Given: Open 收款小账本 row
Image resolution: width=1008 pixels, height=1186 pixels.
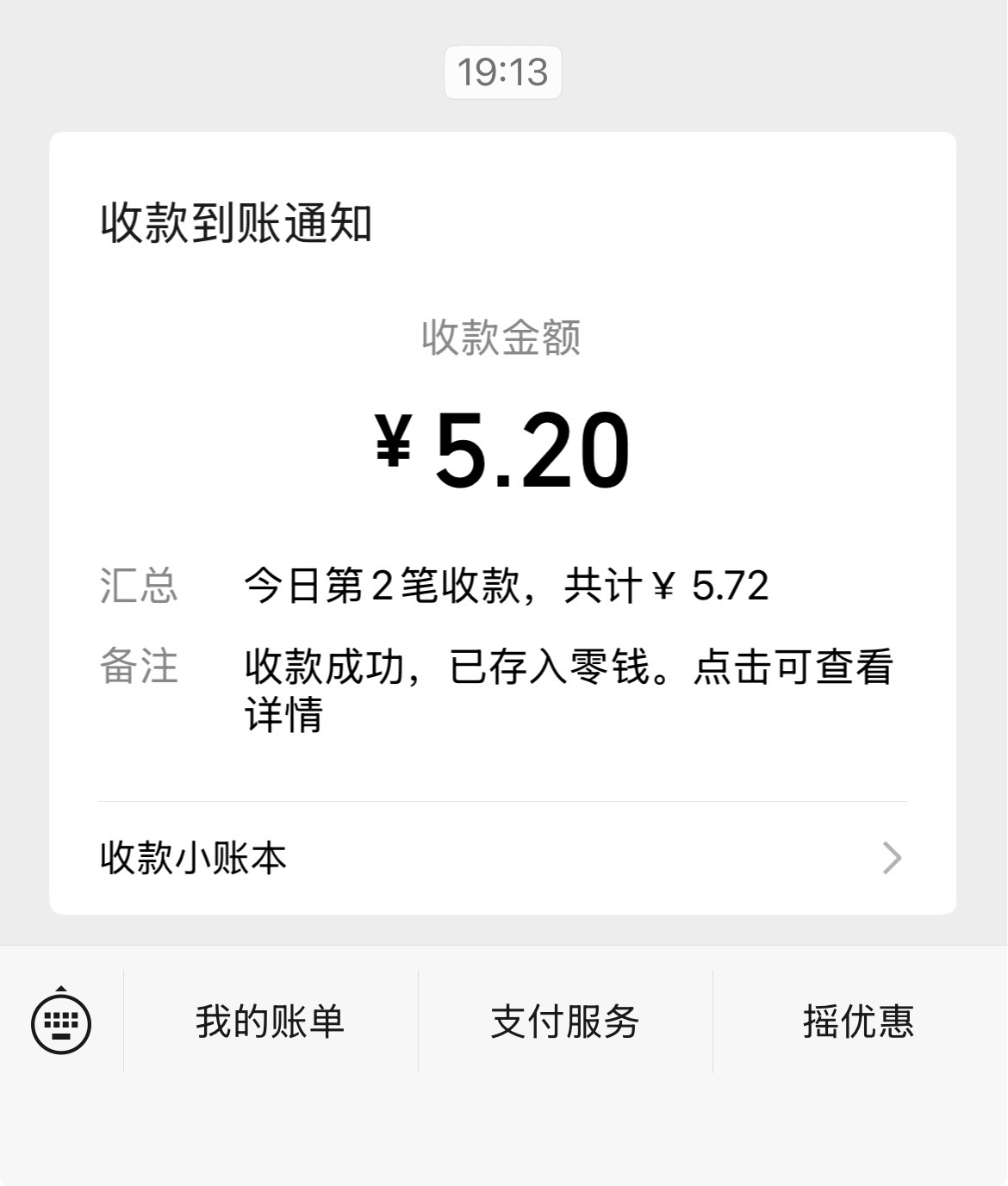Looking at the screenshot, I should pyautogui.click(x=502, y=858).
